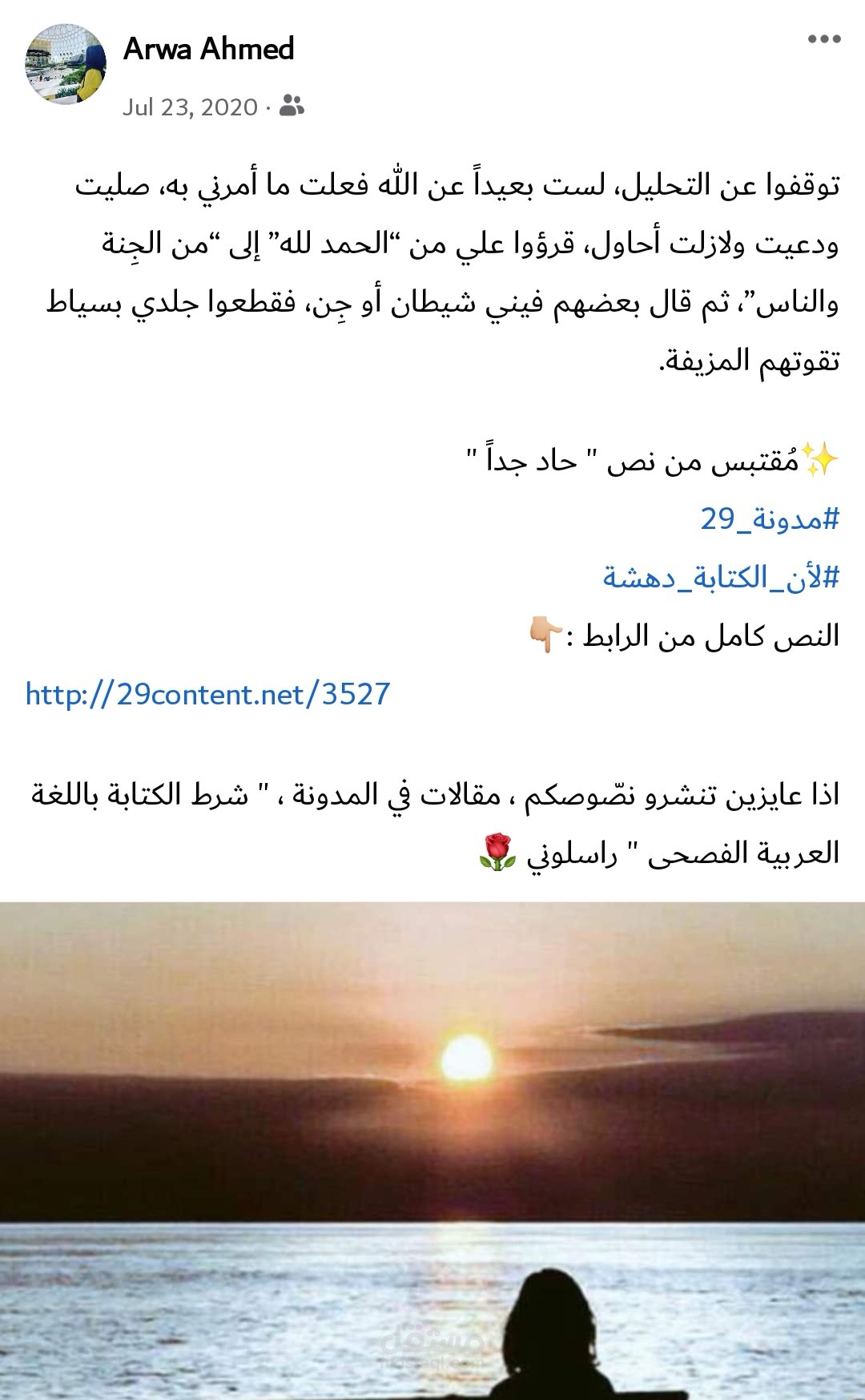Tap the audience icon beside the date
This screenshot has height=1400, width=865.
[x=292, y=106]
